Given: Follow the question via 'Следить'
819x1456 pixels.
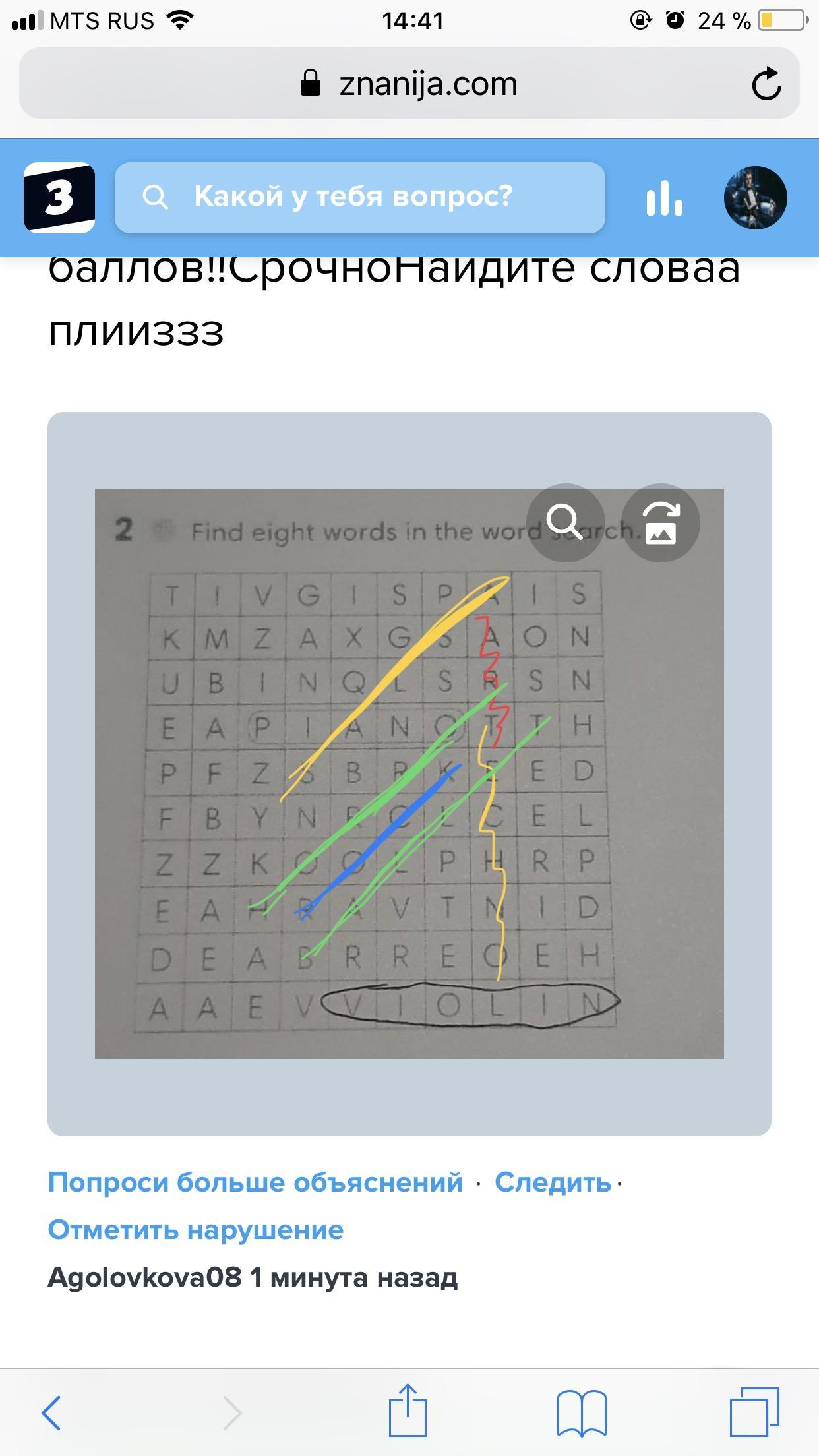Looking at the screenshot, I should pyautogui.click(x=553, y=1183).
